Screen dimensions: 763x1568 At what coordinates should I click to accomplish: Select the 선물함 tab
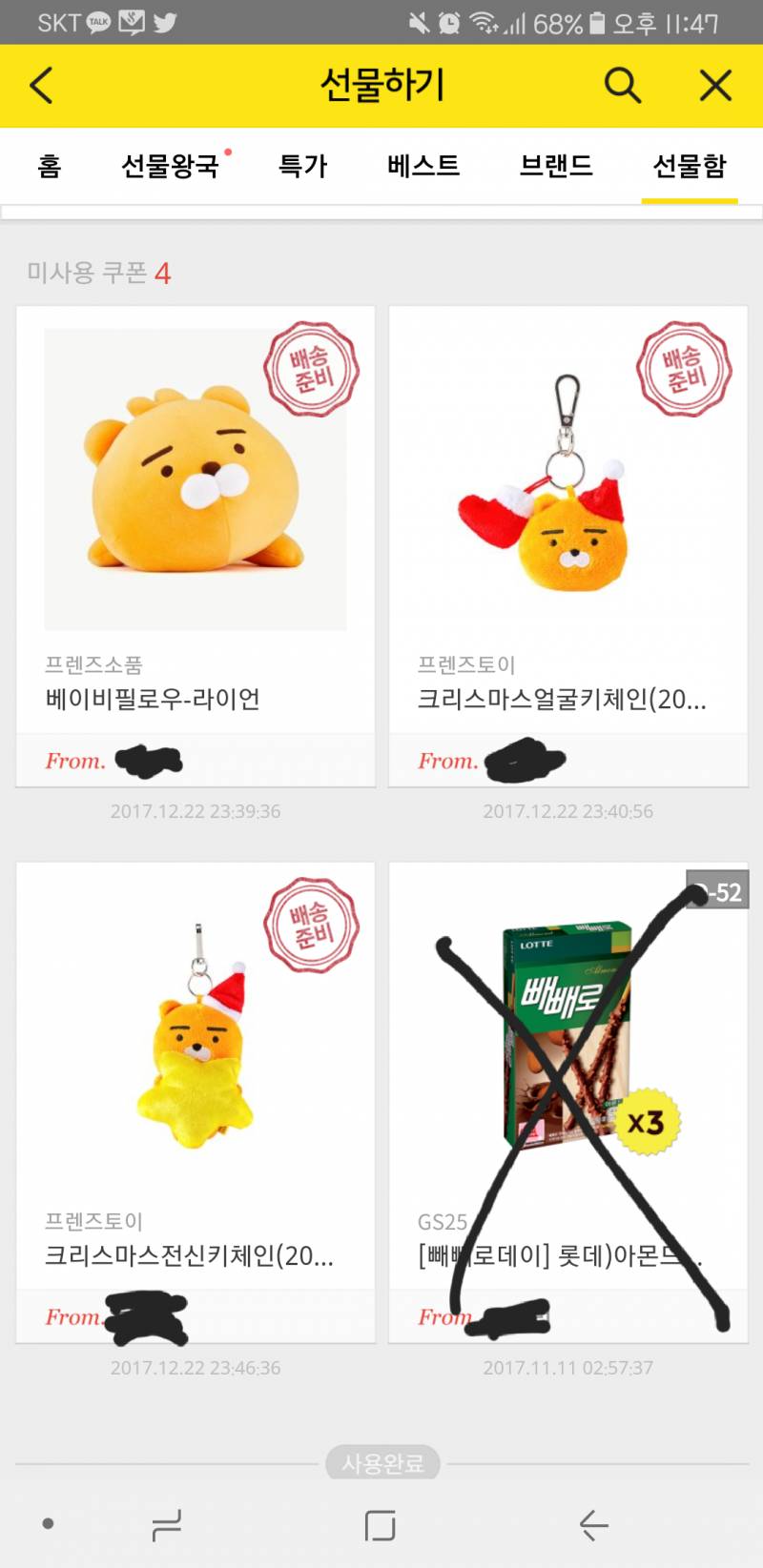[689, 166]
